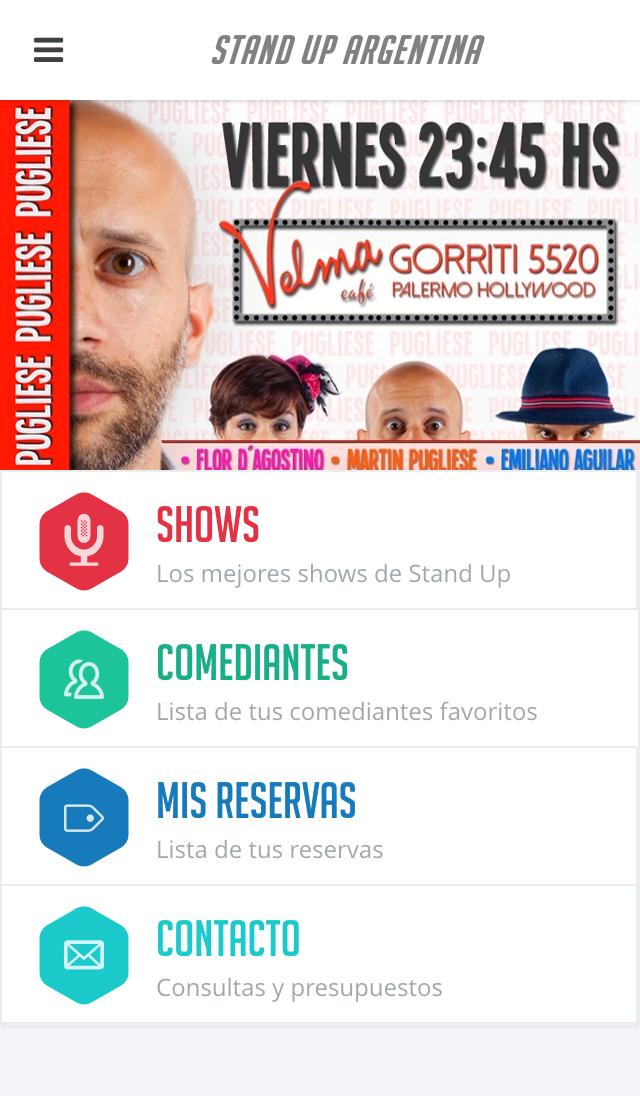This screenshot has height=1096, width=640.
Task: Open the Shows section
Action: click(x=320, y=541)
